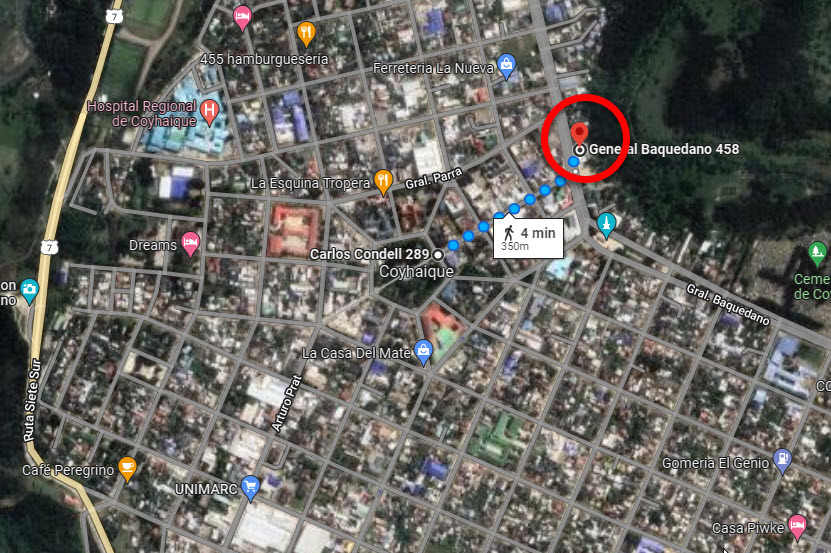The image size is (831, 553).
Task: Select the Café Peregrino marker
Action: pyautogui.click(x=127, y=467)
